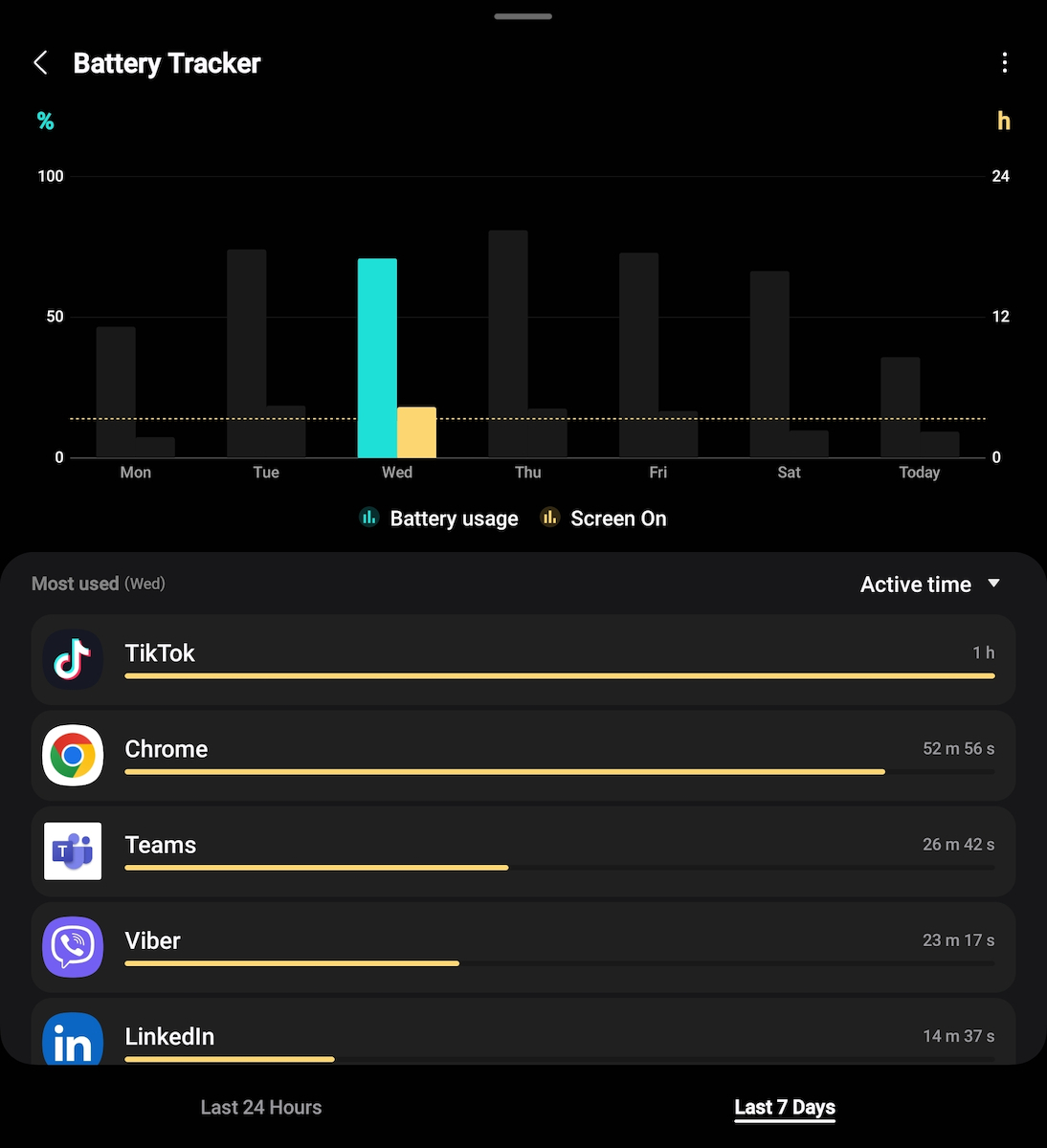Go back from Battery Tracker
The image size is (1047, 1148).
40,63
